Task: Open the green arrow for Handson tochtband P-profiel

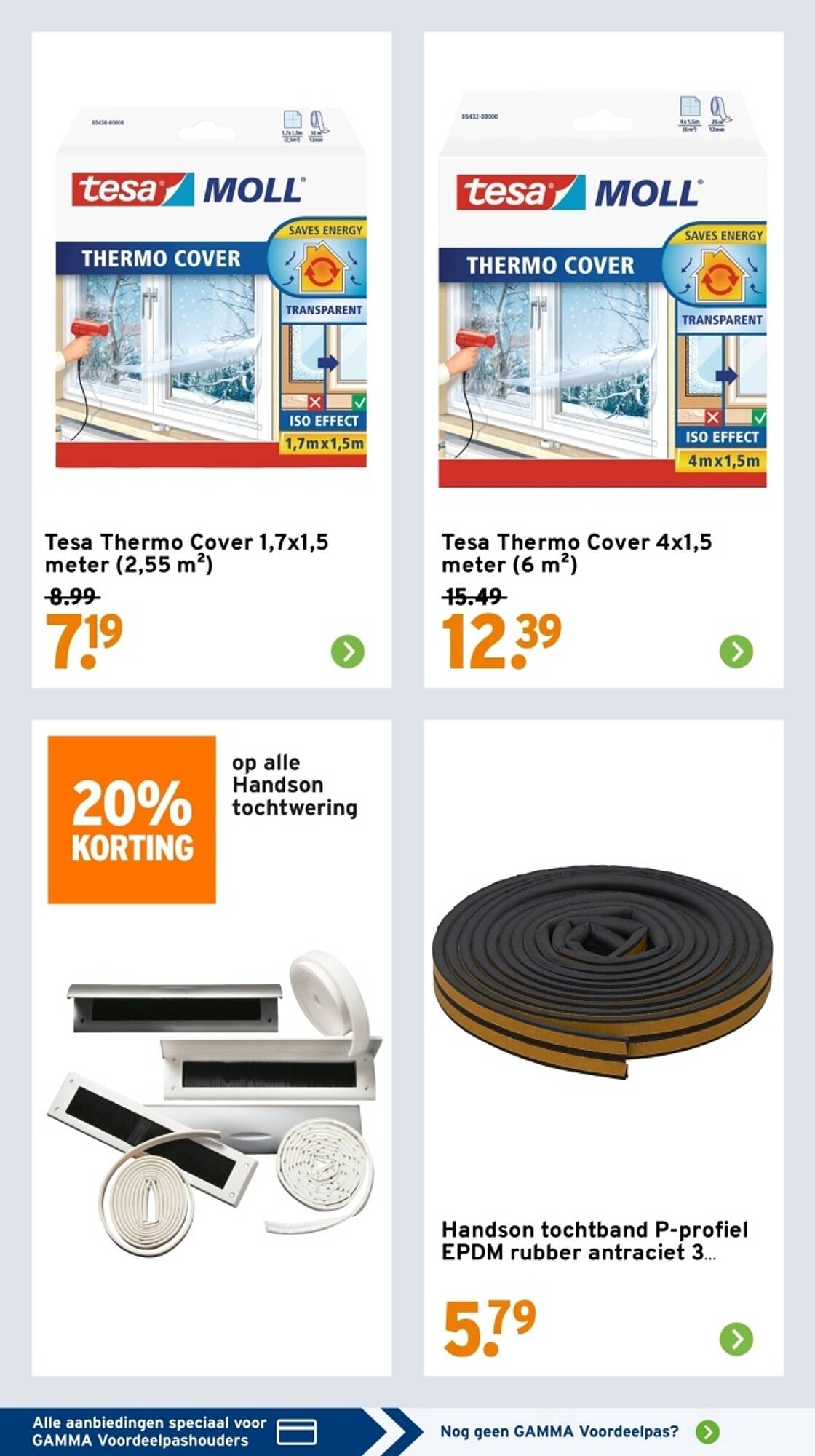Action: (x=736, y=1338)
